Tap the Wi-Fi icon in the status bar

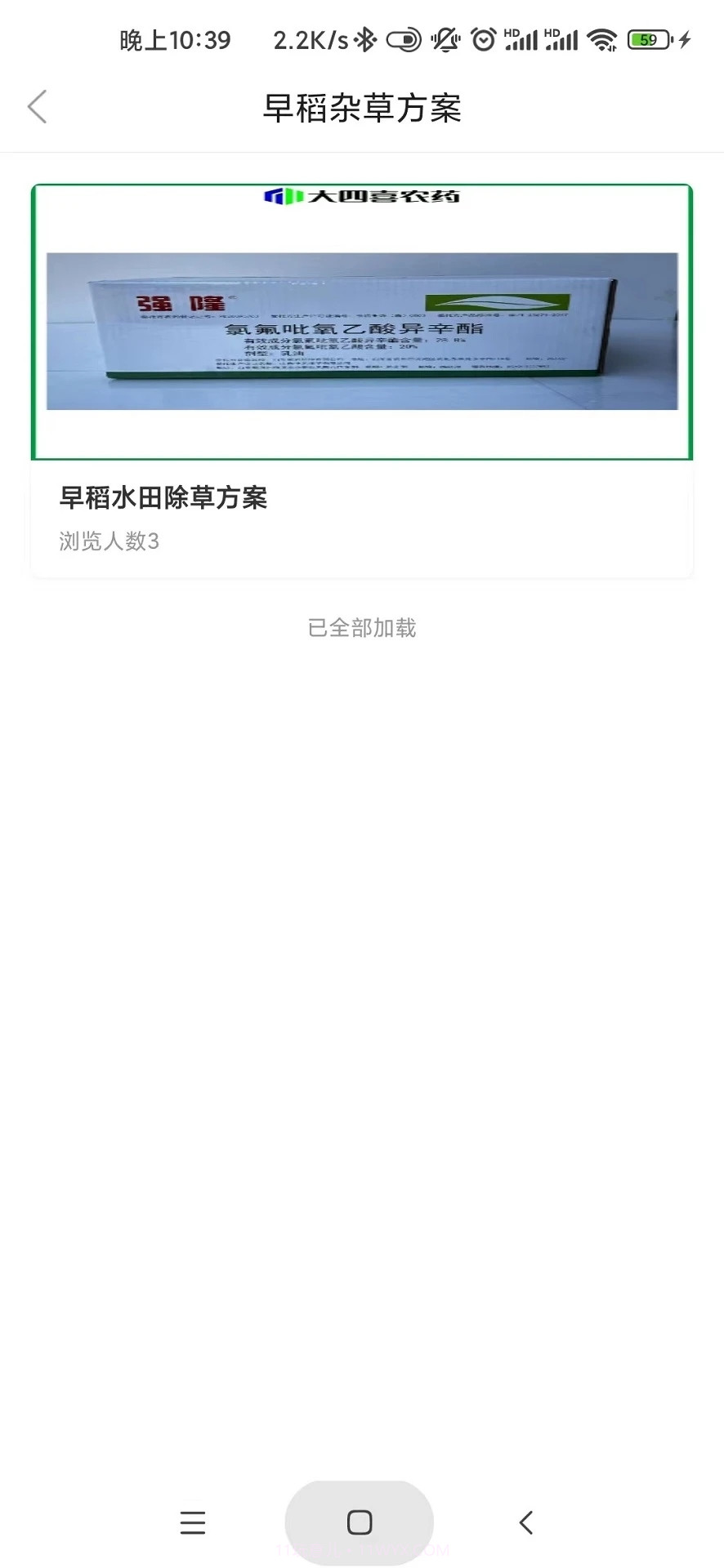click(602, 38)
